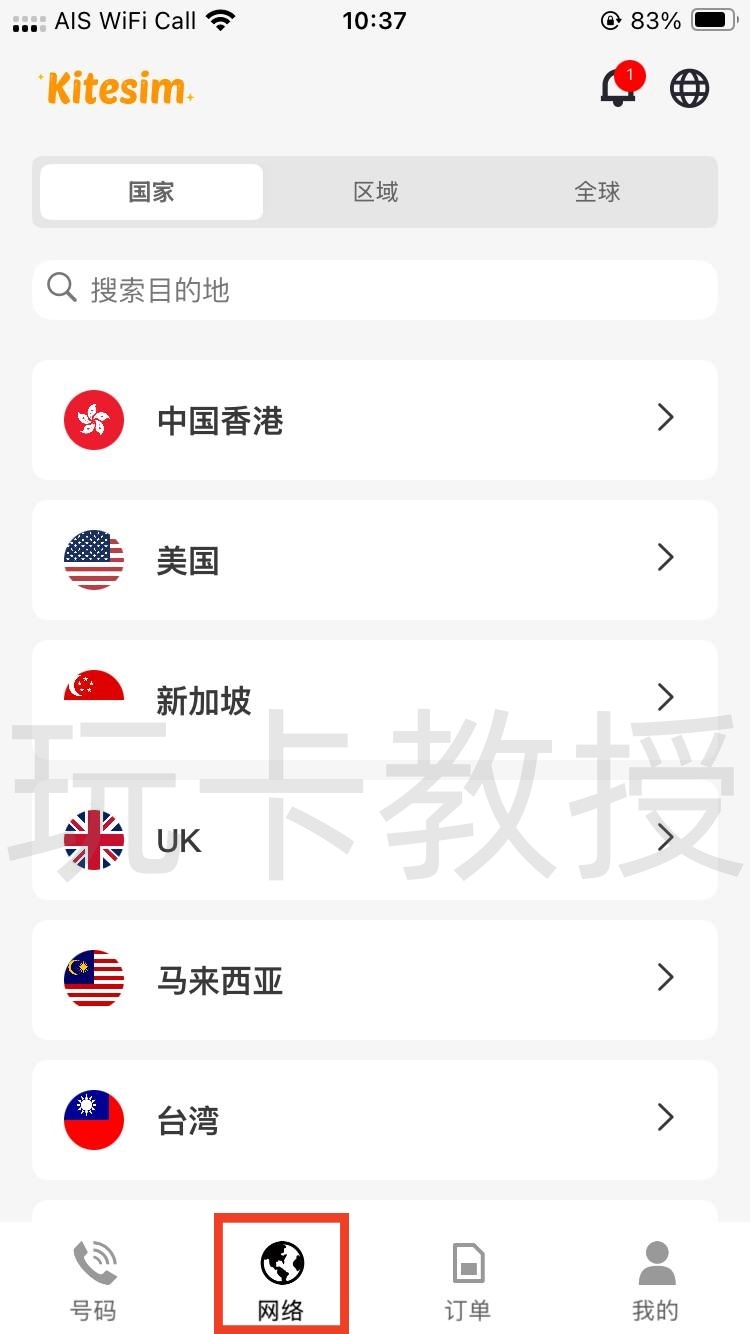Select the 国家 segment
Screen dimensions: 750x1334
(152, 192)
